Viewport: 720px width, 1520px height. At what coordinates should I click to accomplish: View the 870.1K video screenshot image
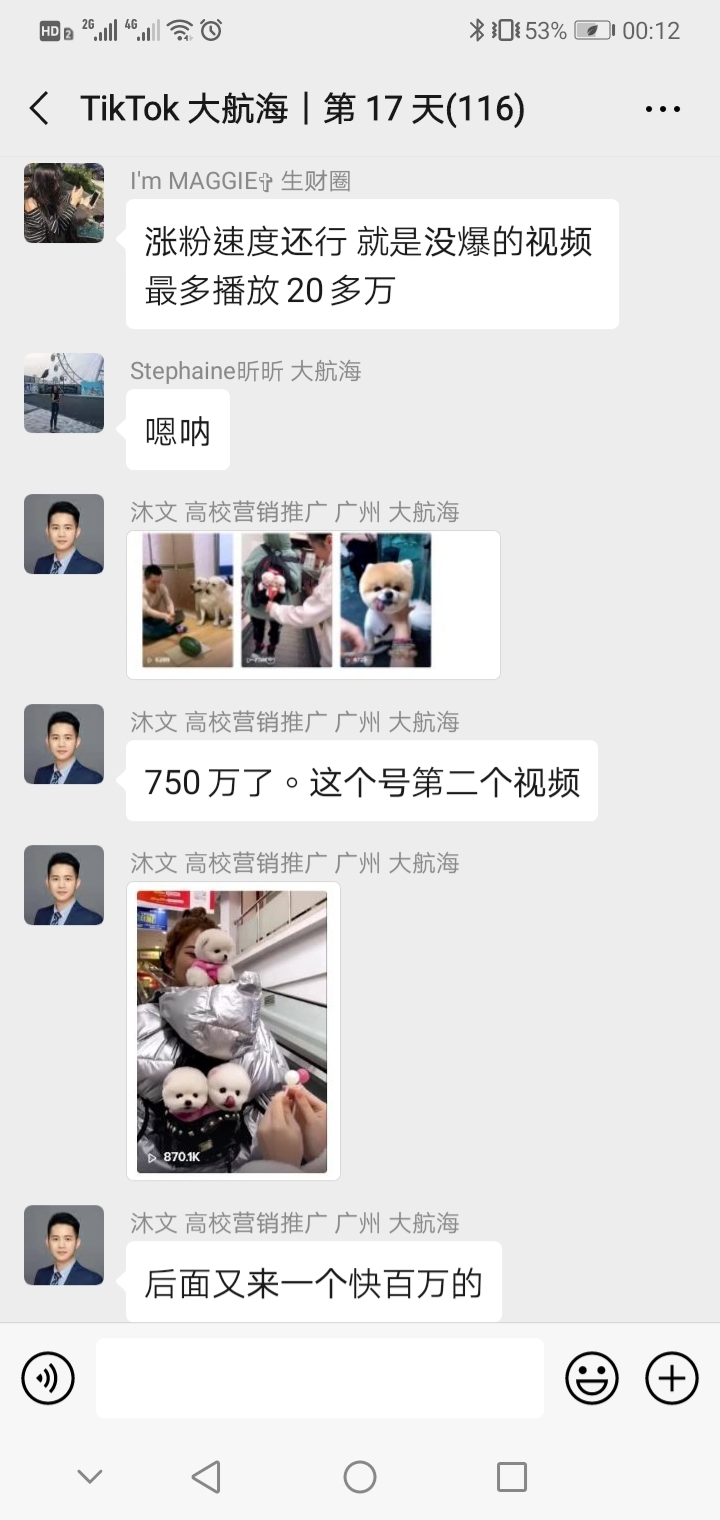[x=232, y=1030]
